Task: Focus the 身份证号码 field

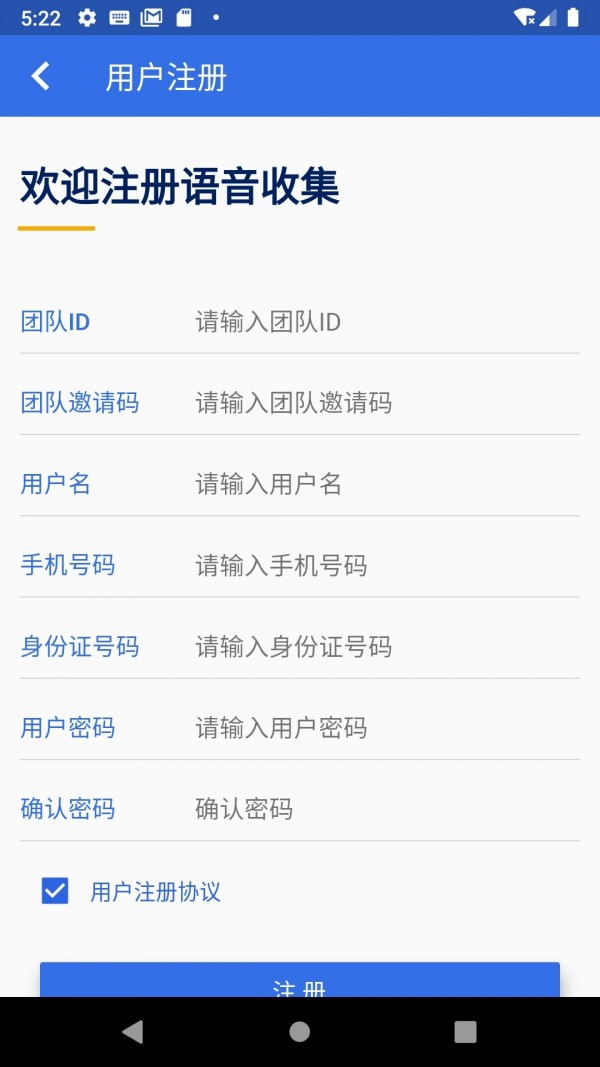Action: coord(385,647)
